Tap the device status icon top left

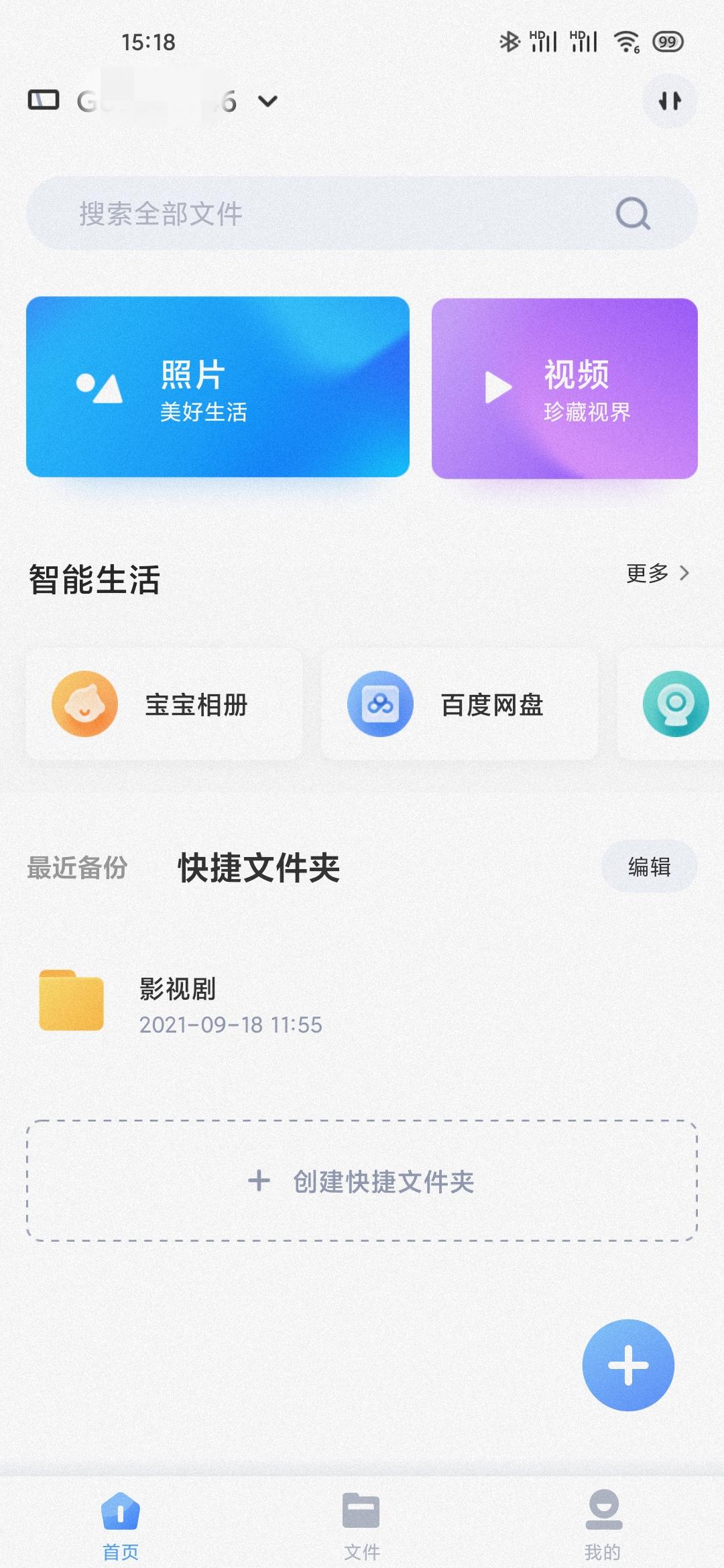coord(43,101)
